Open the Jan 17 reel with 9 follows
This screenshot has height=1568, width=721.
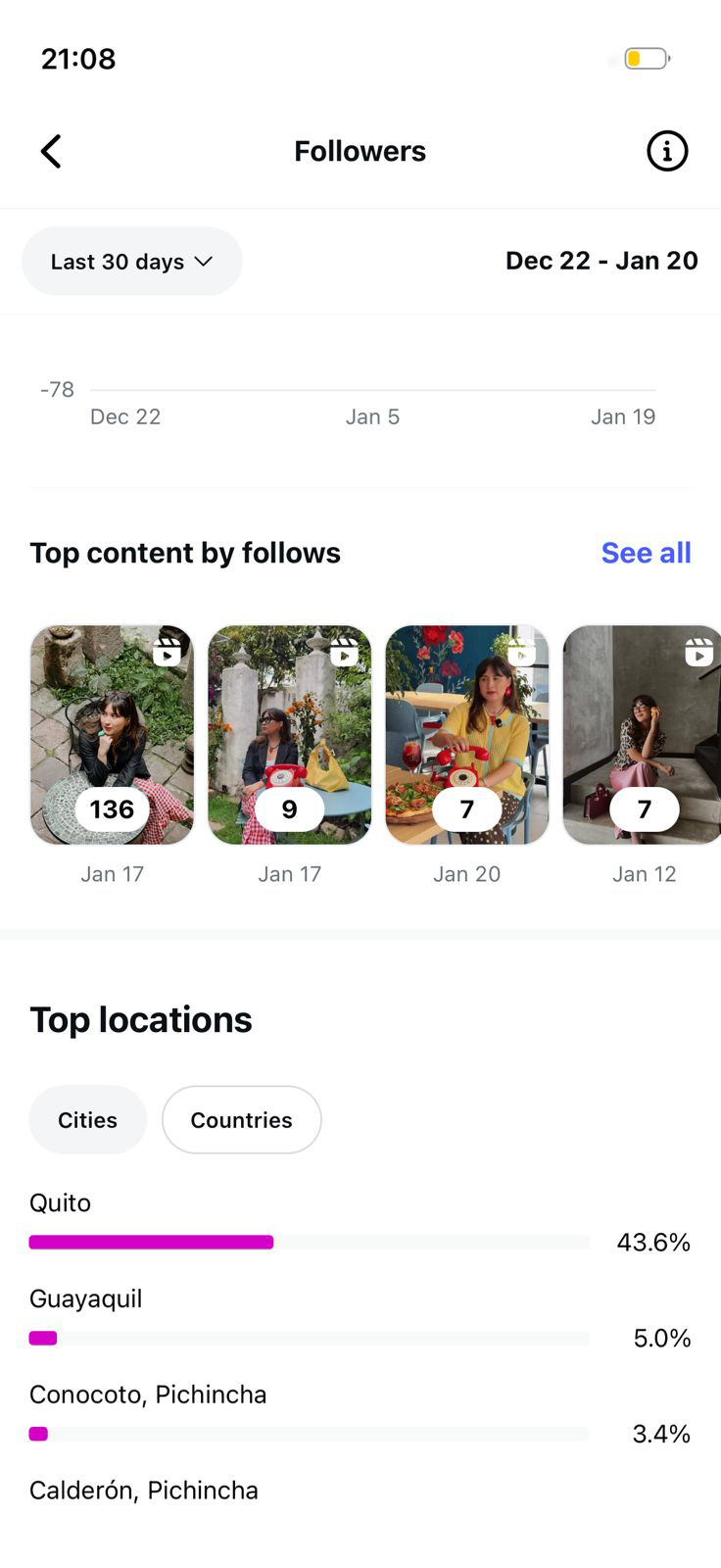(290, 735)
